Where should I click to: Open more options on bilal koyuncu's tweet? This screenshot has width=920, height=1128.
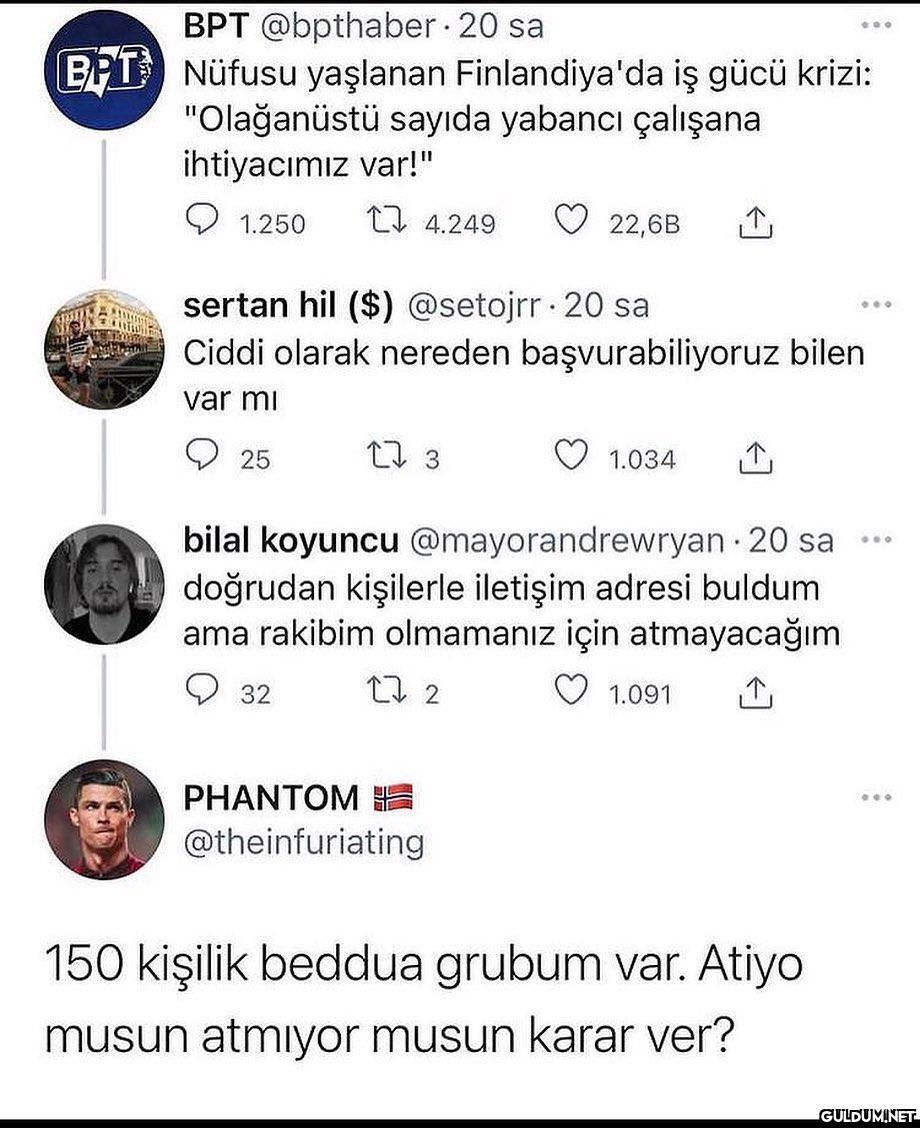[876, 540]
